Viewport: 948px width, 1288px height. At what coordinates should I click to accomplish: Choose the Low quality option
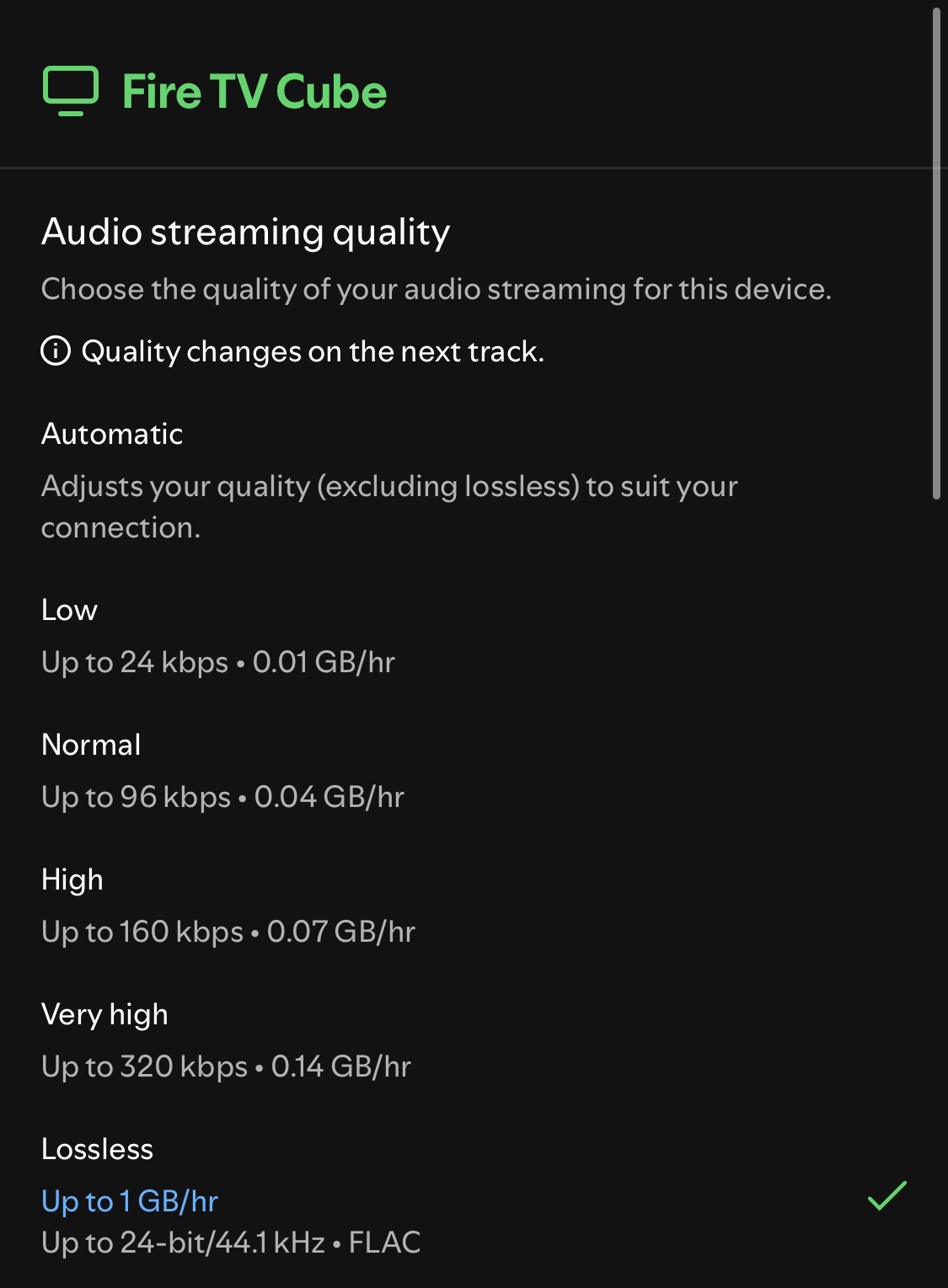click(70, 611)
